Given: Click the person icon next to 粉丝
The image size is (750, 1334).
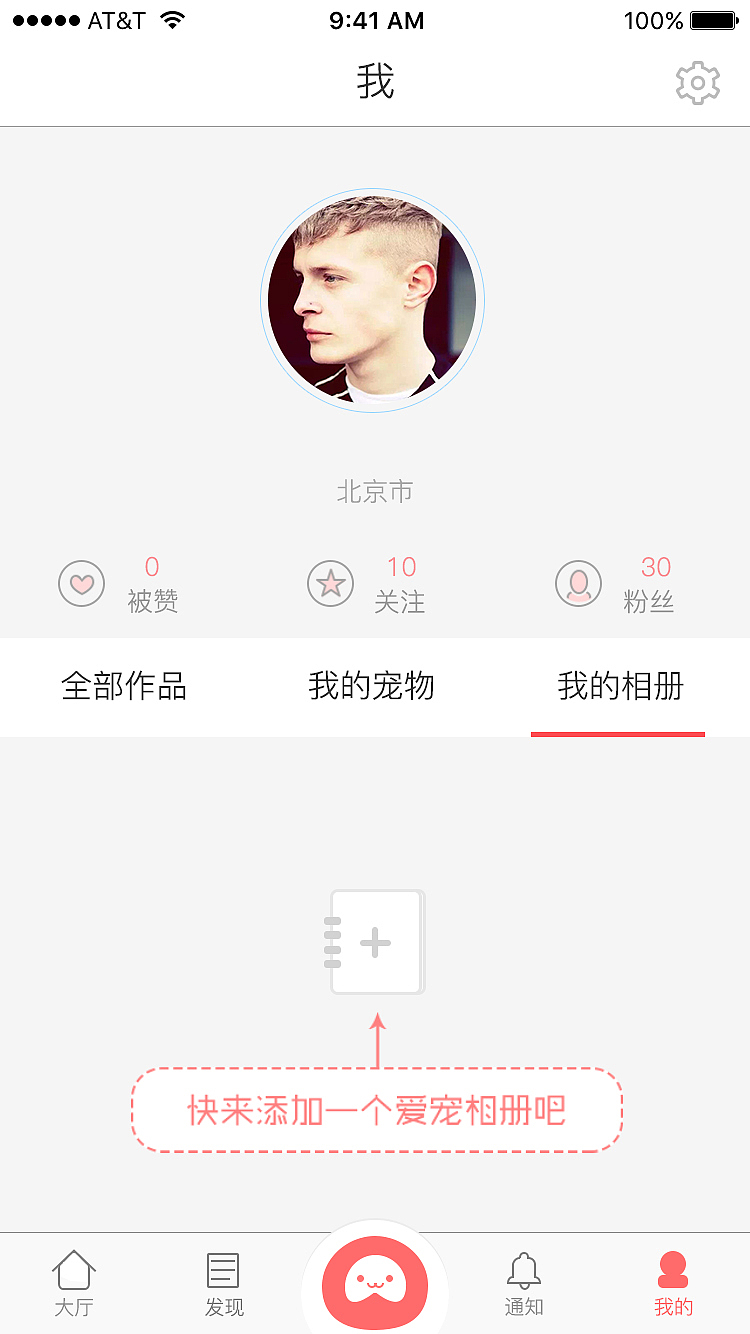Looking at the screenshot, I should click(x=577, y=584).
